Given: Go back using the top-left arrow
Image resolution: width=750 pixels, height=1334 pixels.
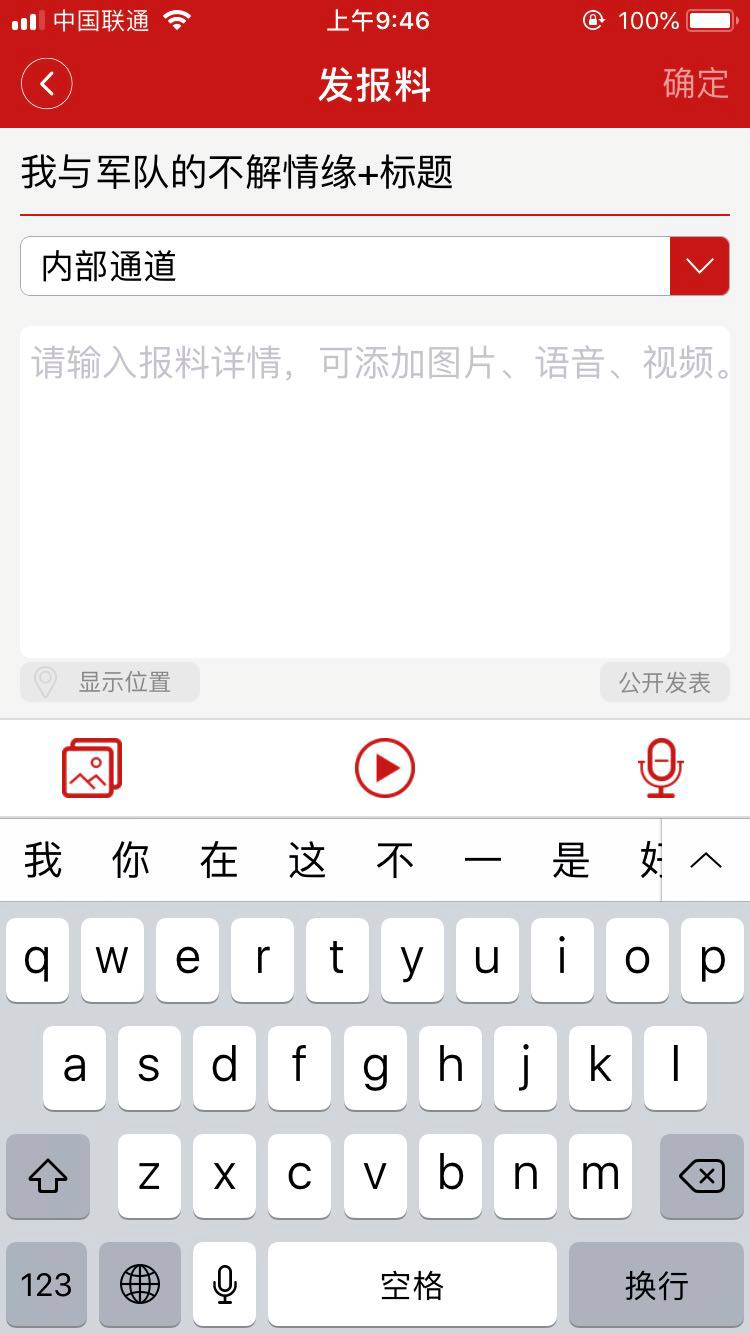Looking at the screenshot, I should (x=46, y=83).
